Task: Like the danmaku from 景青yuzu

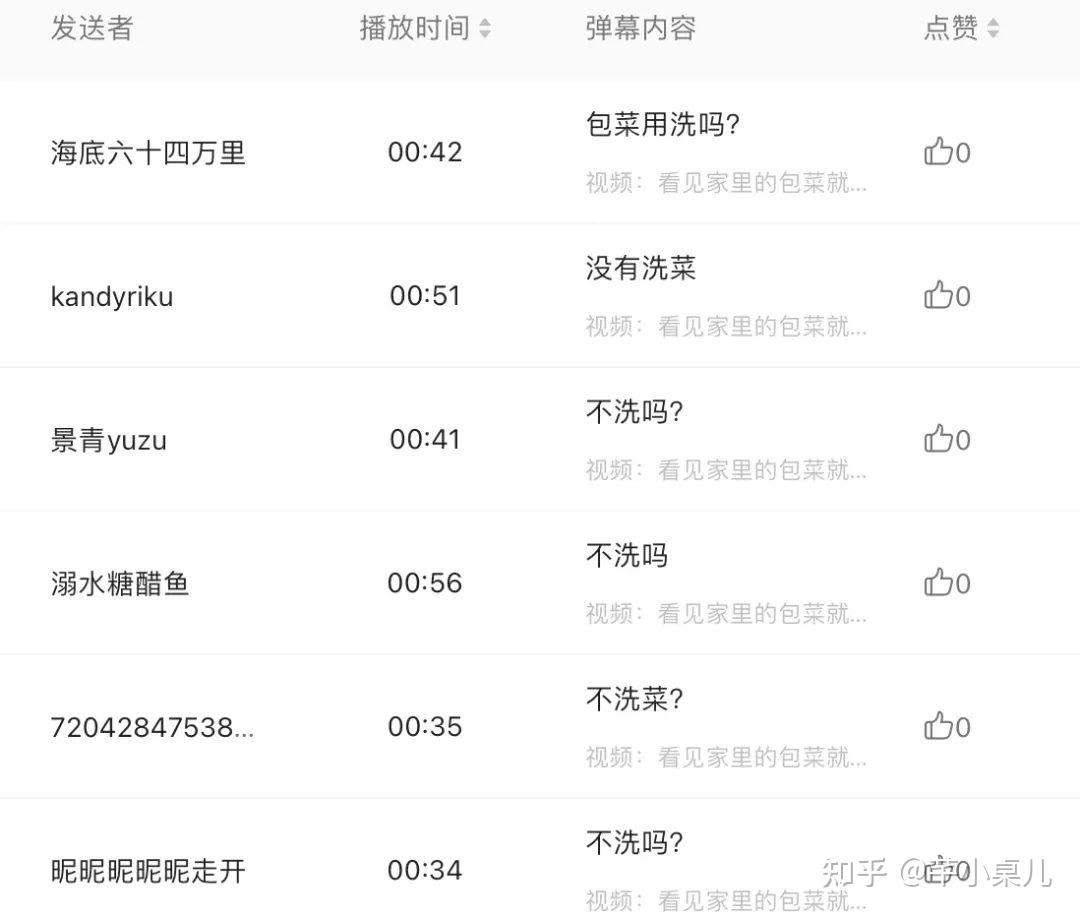Action: (939, 439)
